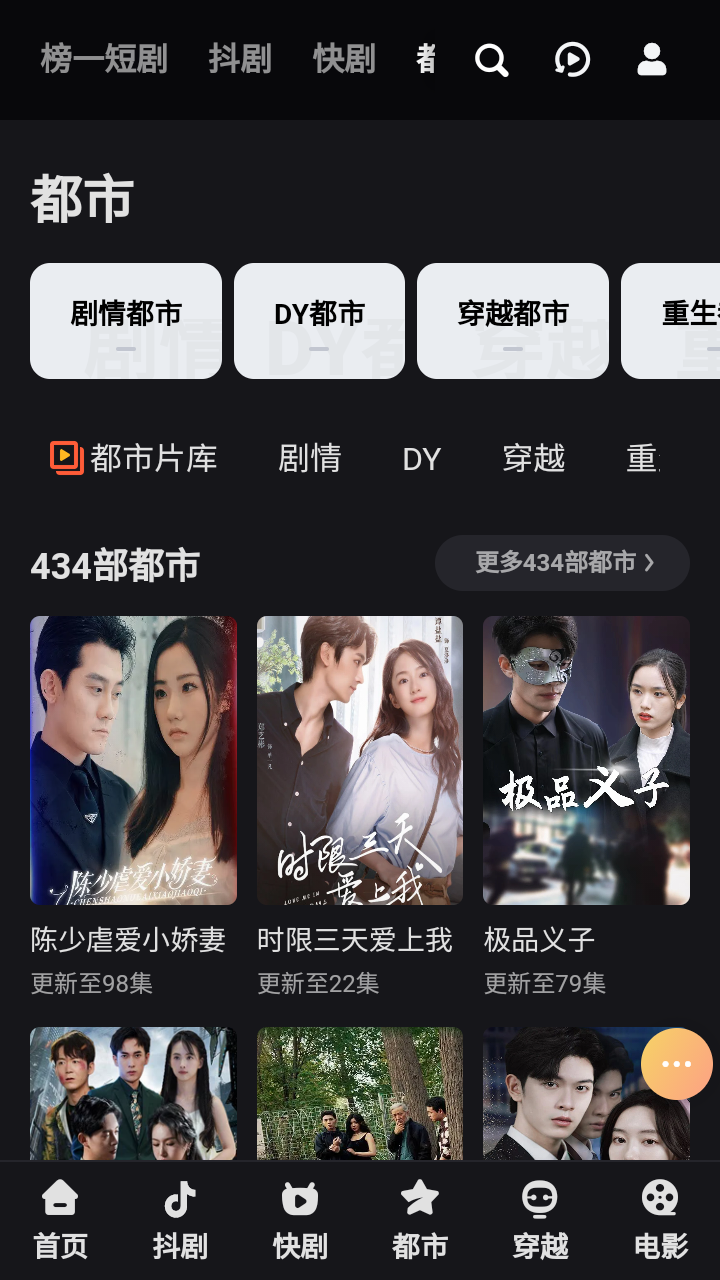Screen dimensions: 720x1280
Task: Select the 快剧 play icon in bottom bar
Action: click(300, 1220)
